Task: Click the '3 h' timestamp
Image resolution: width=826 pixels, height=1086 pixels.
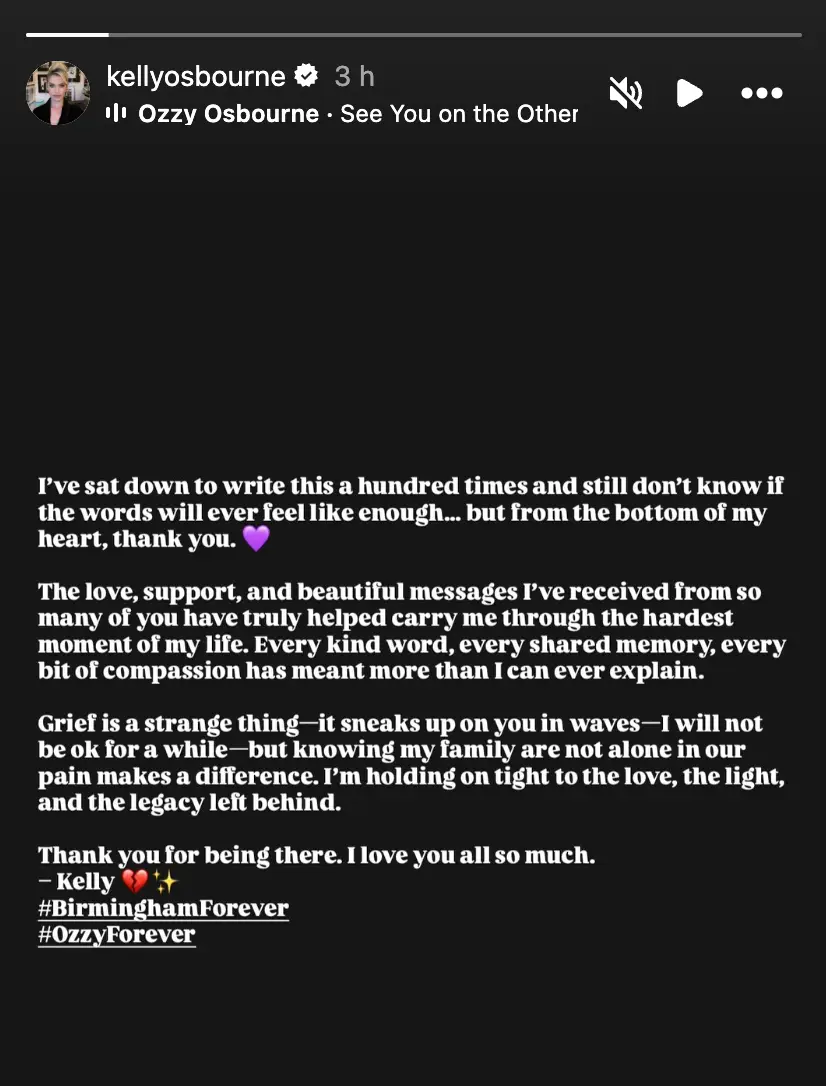Action: click(355, 75)
